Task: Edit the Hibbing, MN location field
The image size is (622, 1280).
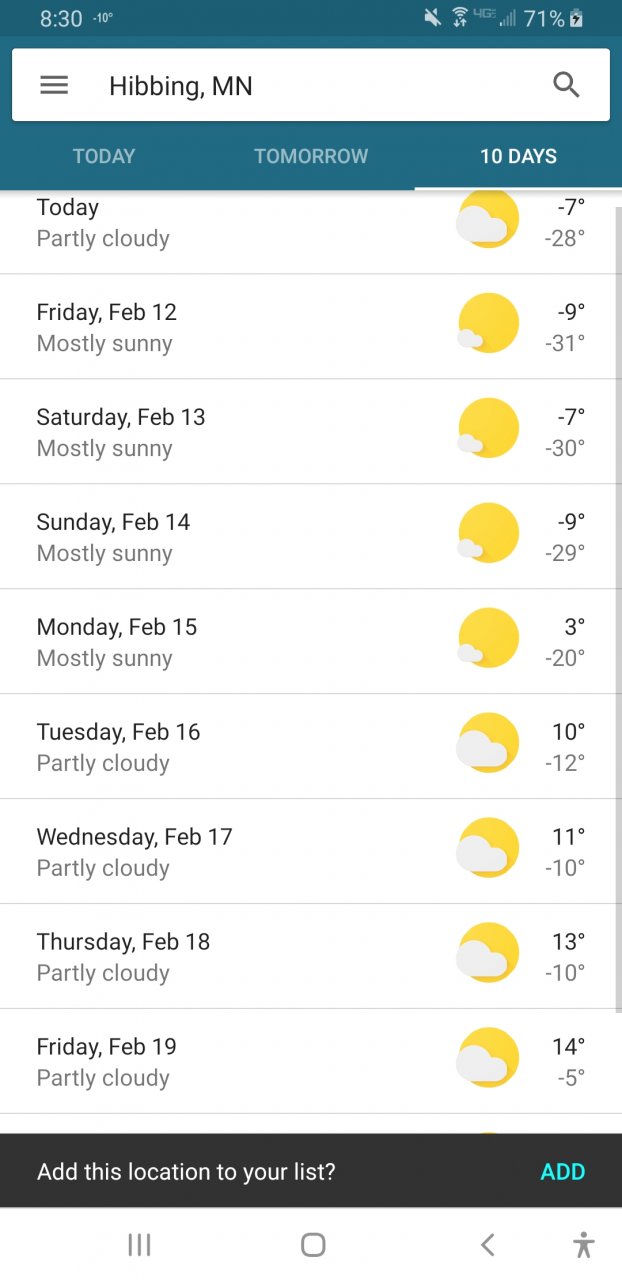Action: click(x=300, y=86)
